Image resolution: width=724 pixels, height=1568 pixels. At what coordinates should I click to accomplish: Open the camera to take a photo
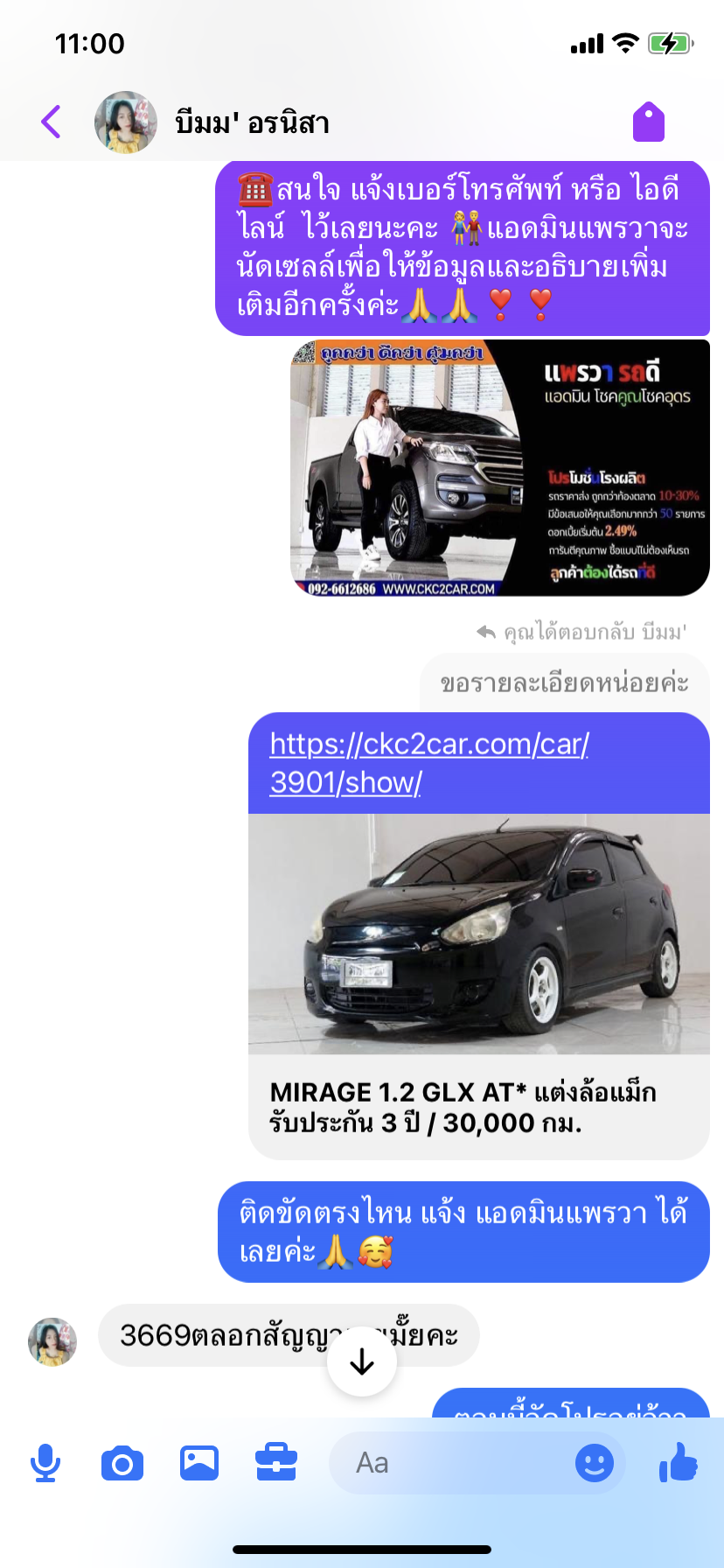[122, 1463]
